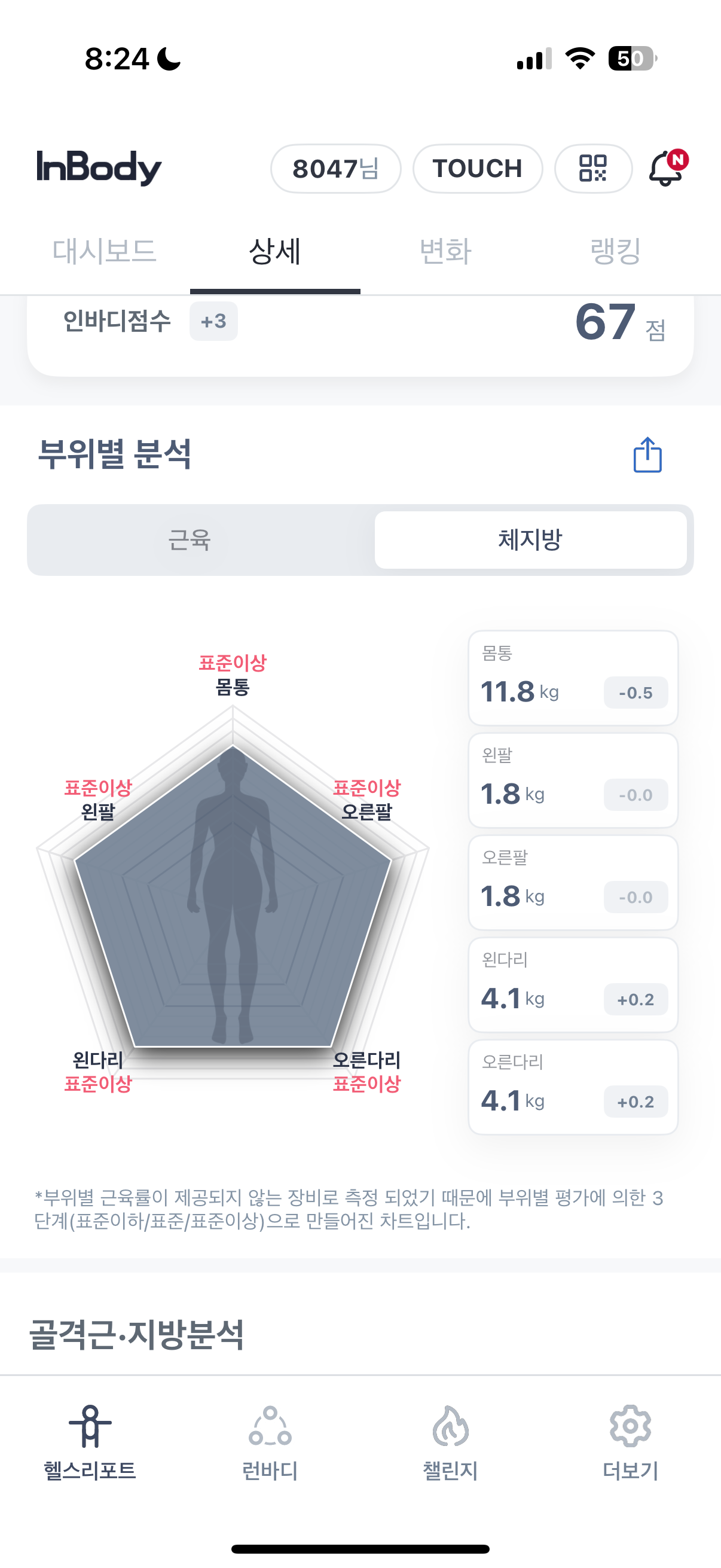Image resolution: width=721 pixels, height=1568 pixels.
Task: Select the 체지방 segment
Action: pos(530,540)
